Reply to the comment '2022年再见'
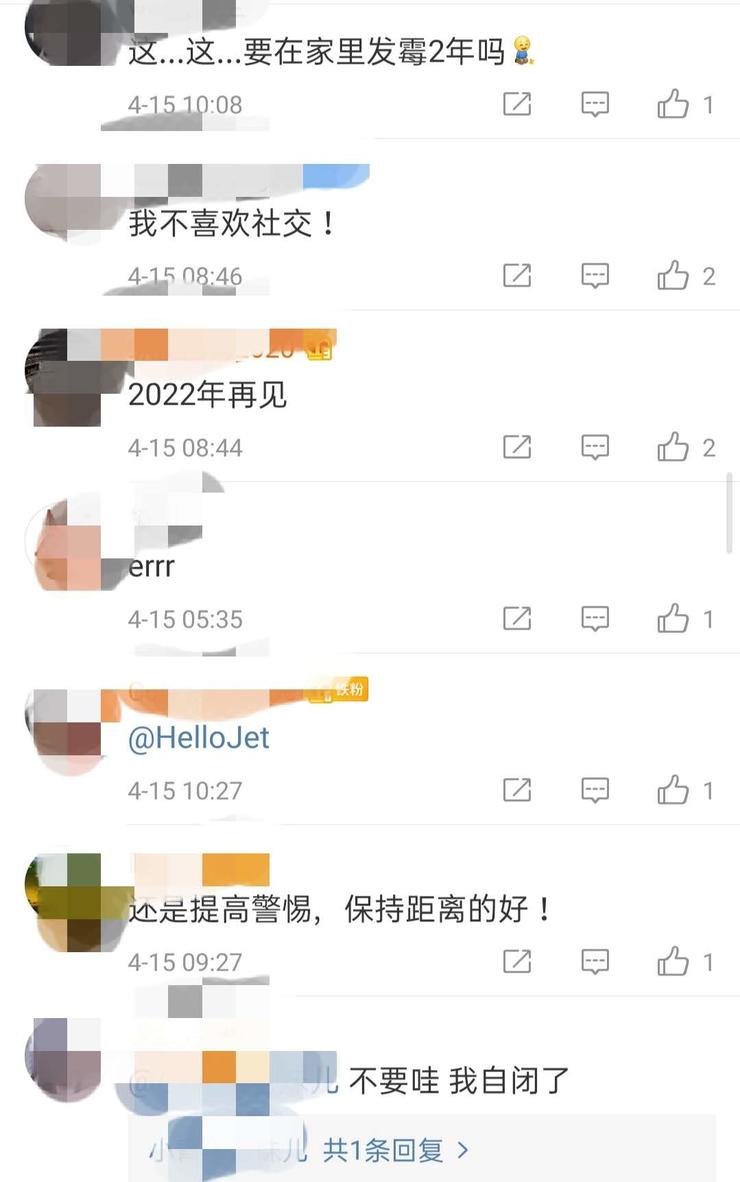 pyautogui.click(x=595, y=447)
